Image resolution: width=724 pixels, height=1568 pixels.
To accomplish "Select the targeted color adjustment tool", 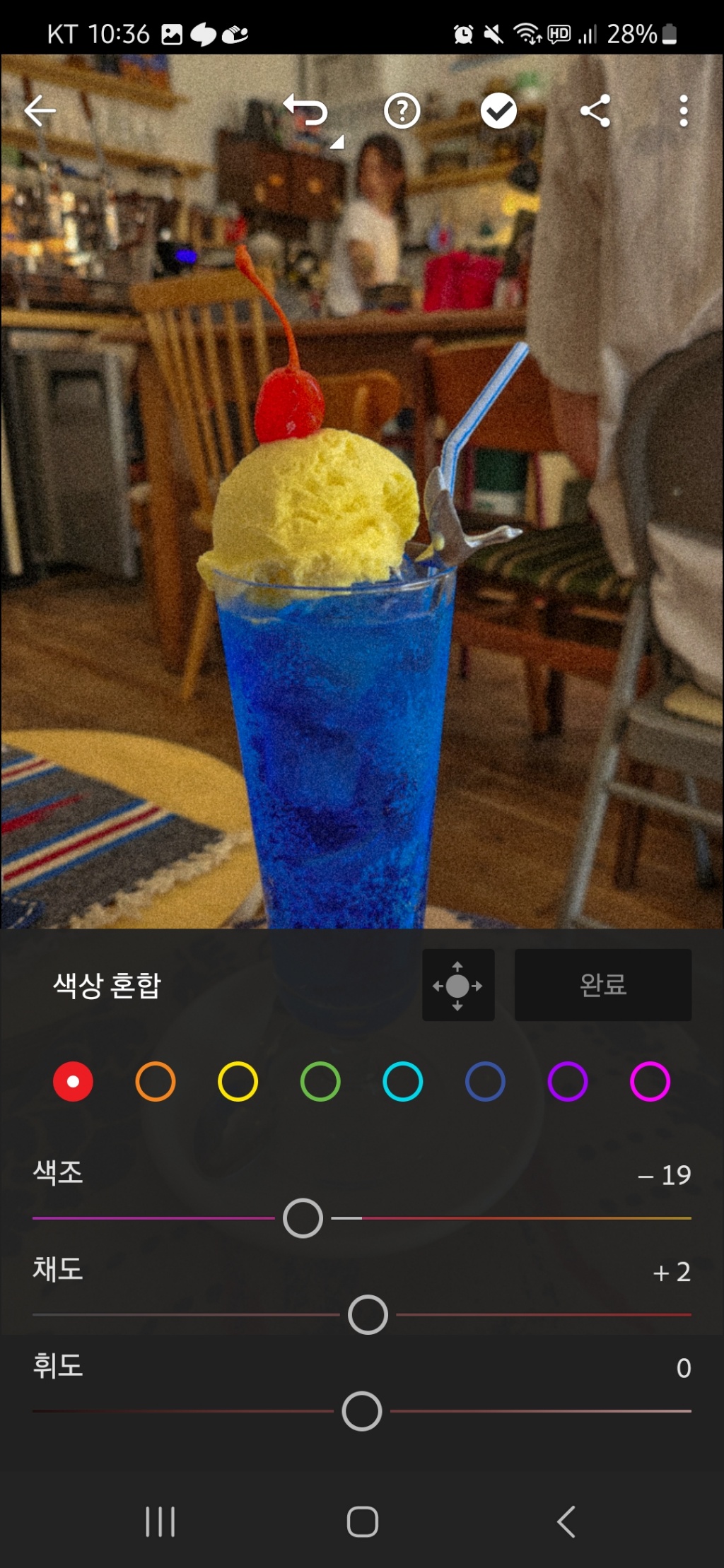I will click(x=458, y=984).
